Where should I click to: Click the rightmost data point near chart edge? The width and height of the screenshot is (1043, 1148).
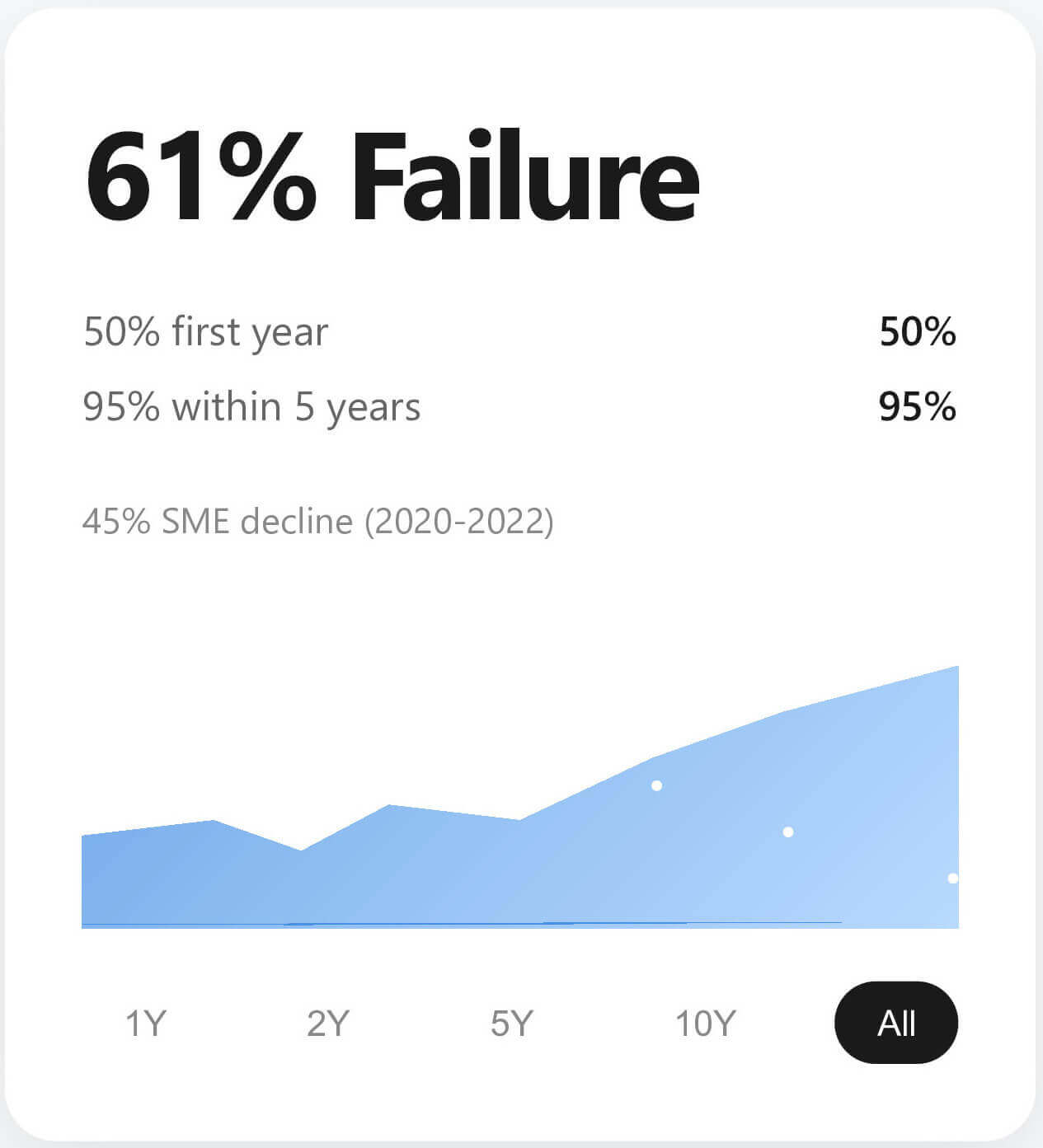pos(953,878)
